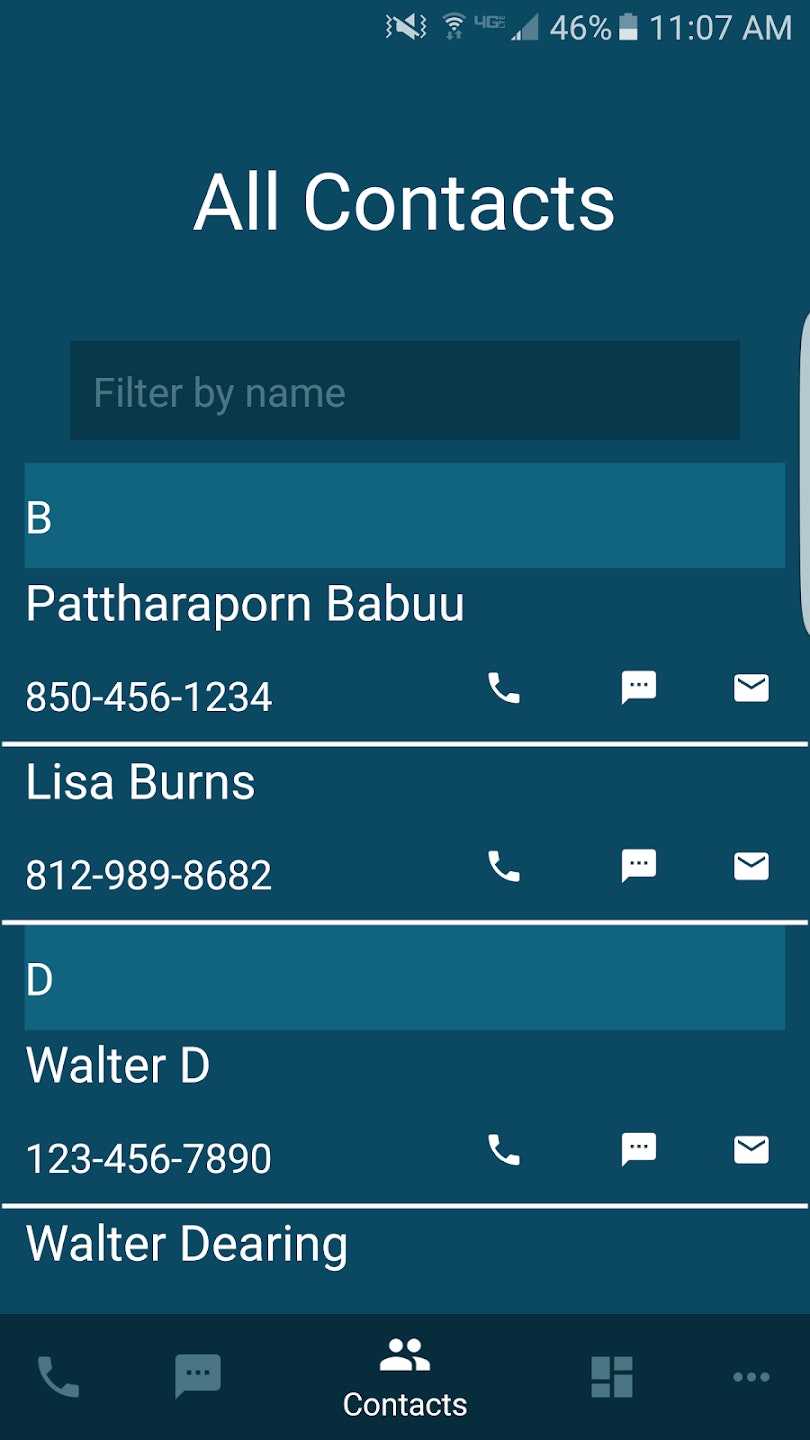
Task: Send email to Walter D
Action: tap(751, 1150)
